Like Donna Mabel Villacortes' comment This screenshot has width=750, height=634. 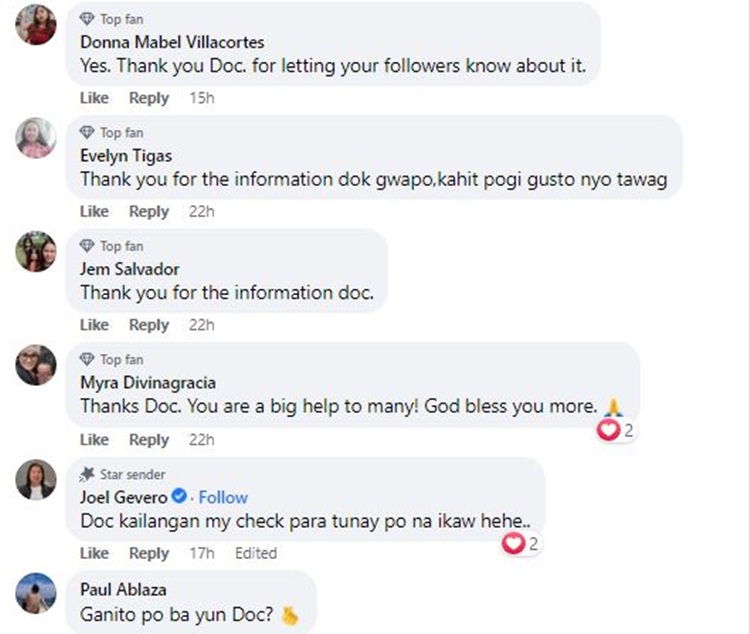94,98
